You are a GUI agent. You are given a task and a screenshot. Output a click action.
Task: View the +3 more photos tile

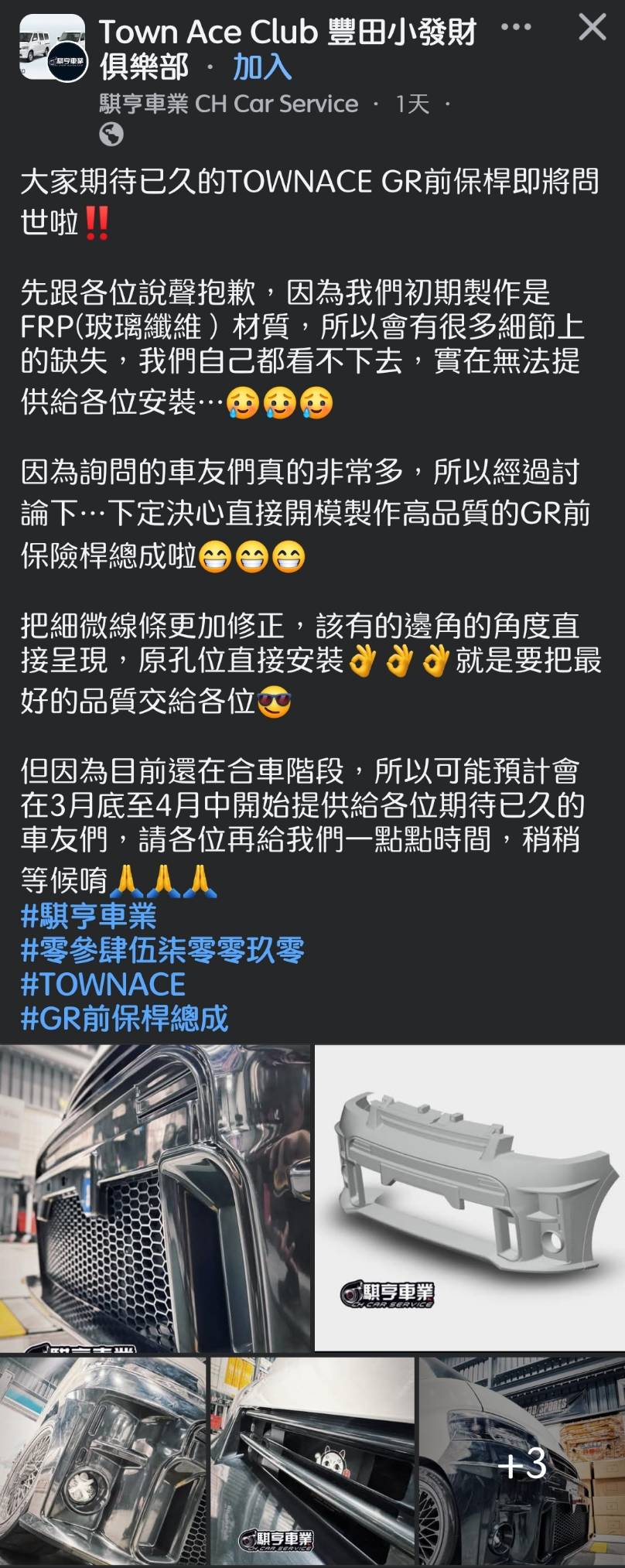[522, 1460]
